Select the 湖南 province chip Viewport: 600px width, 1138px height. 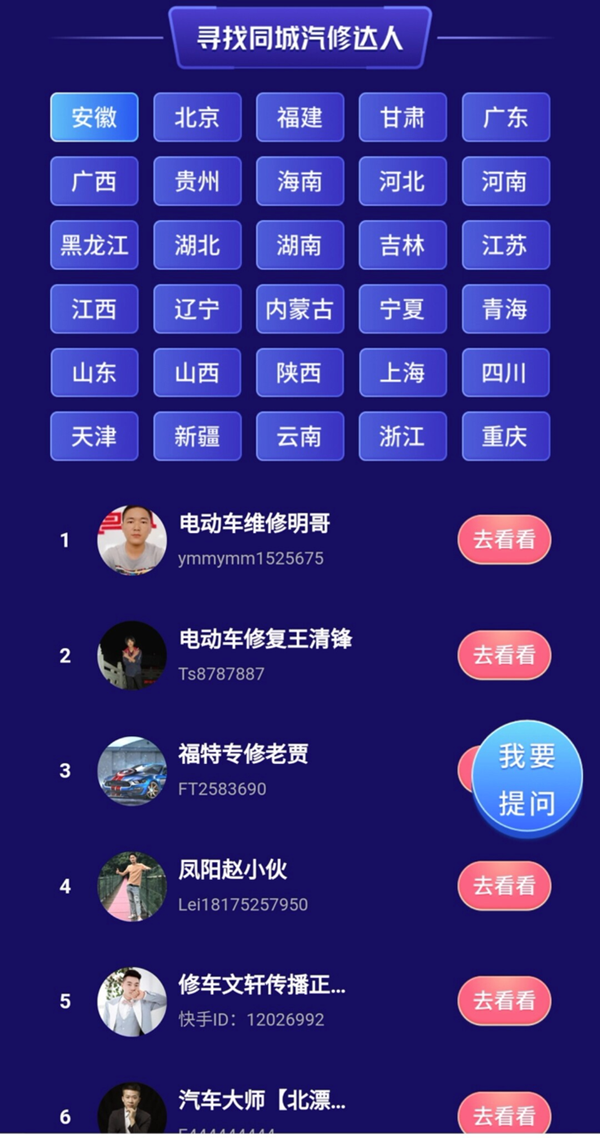click(299, 246)
